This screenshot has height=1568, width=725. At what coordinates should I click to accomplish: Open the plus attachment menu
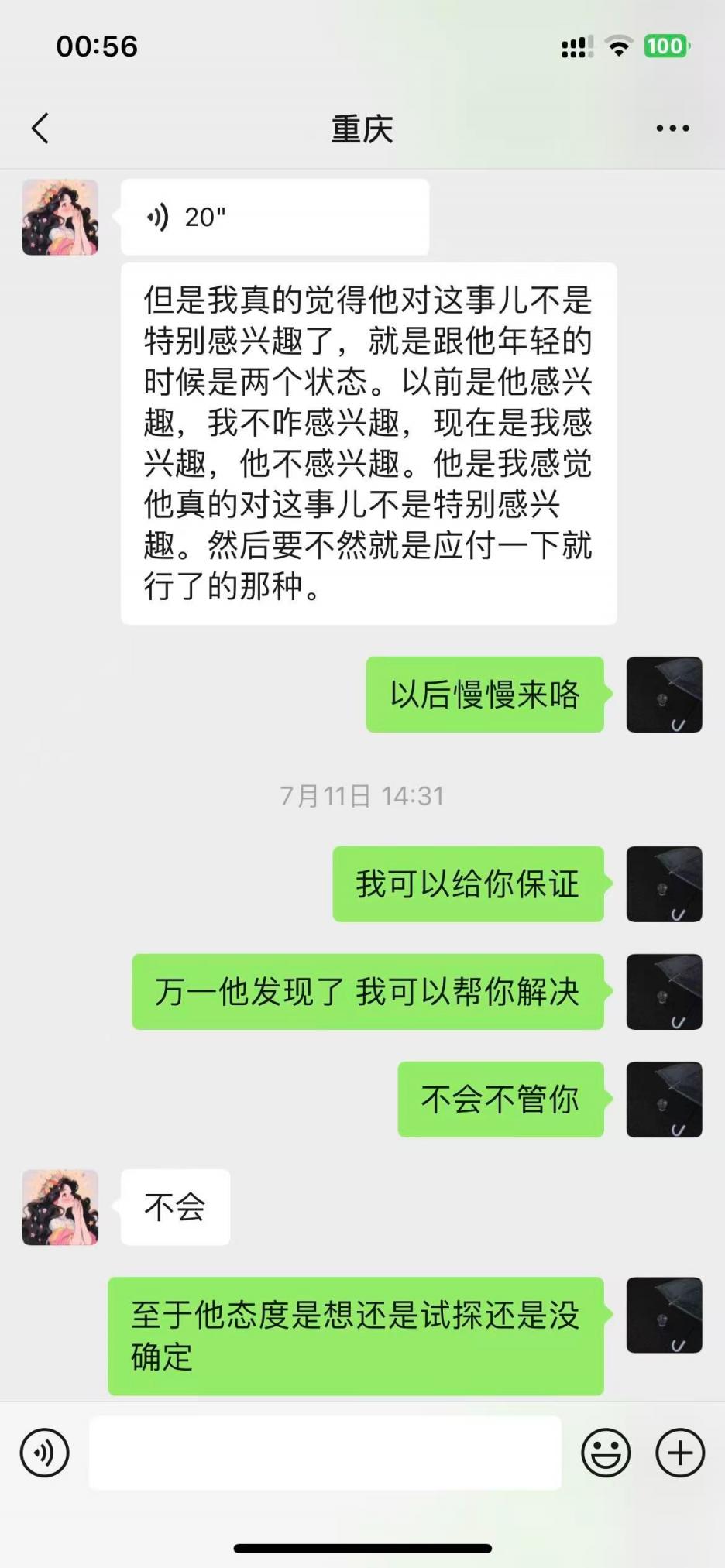(x=680, y=1453)
